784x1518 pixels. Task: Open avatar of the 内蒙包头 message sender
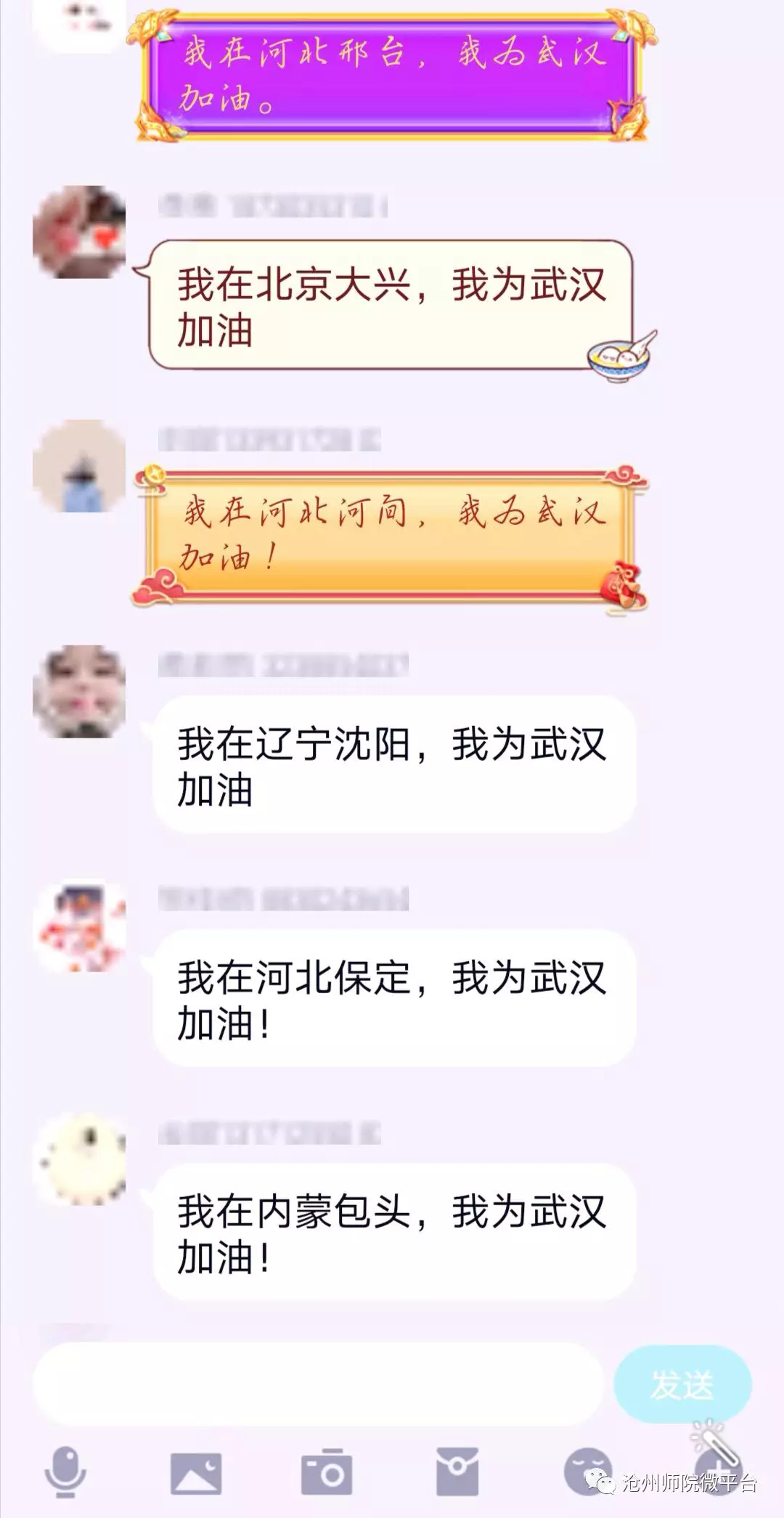click(79, 1160)
